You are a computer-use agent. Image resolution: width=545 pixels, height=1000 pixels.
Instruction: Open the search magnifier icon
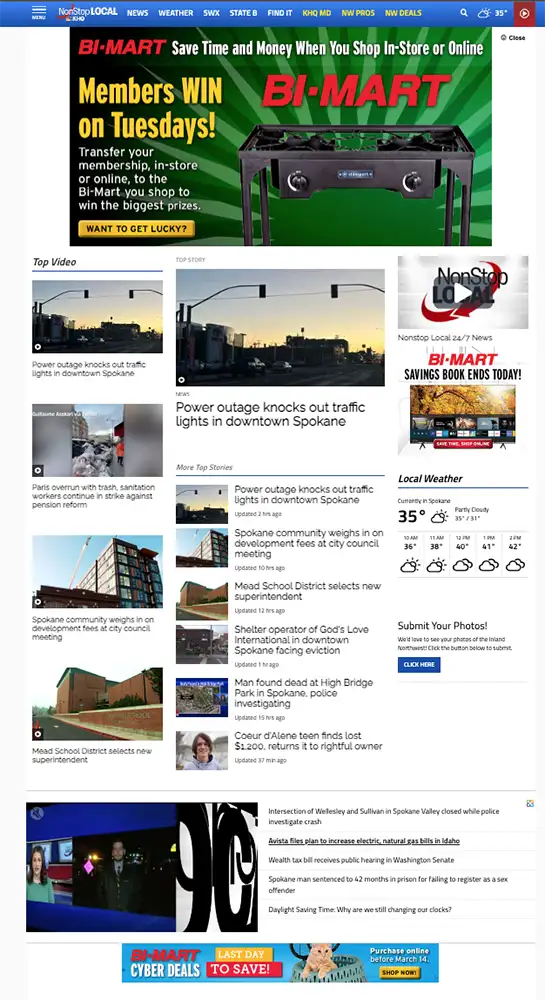(x=464, y=13)
